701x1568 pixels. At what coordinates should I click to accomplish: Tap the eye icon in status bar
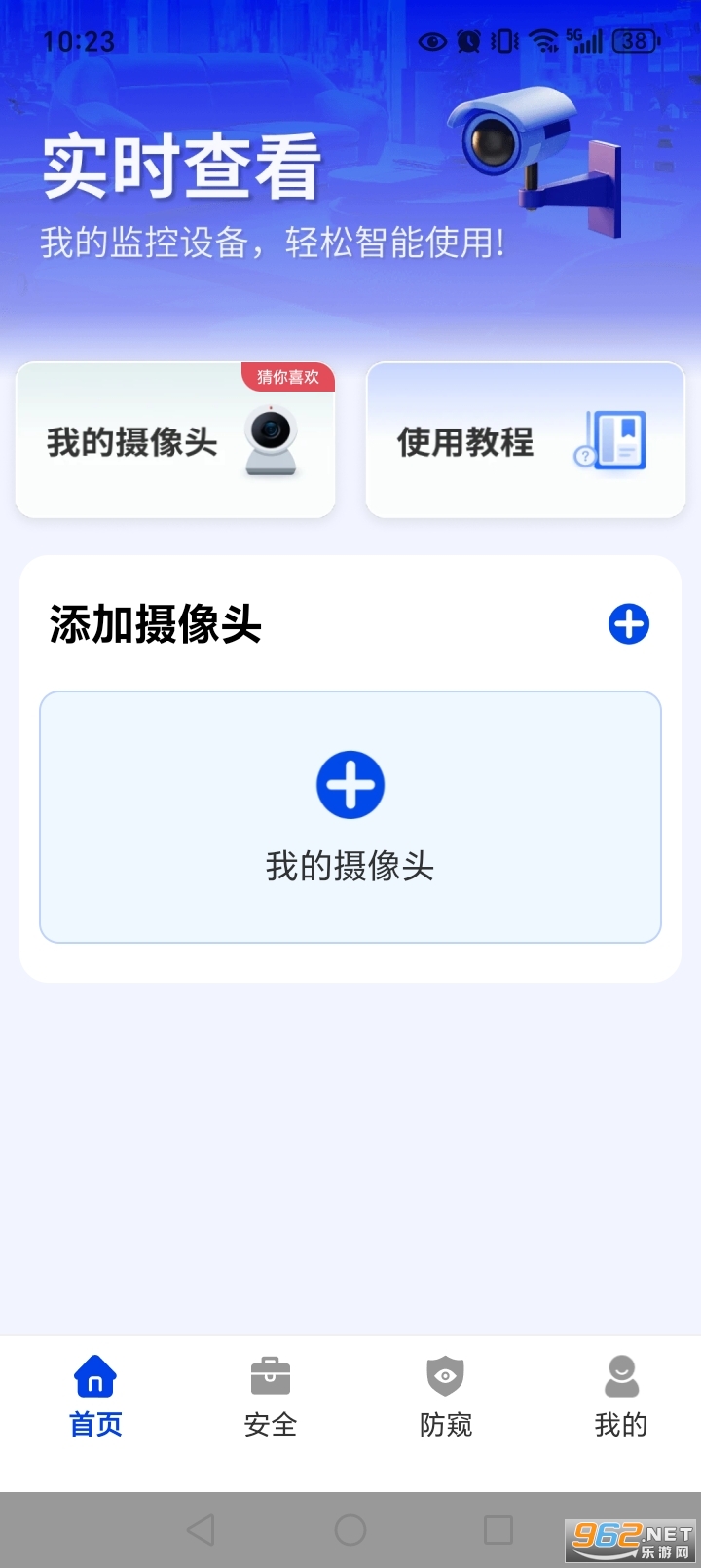pyautogui.click(x=431, y=41)
